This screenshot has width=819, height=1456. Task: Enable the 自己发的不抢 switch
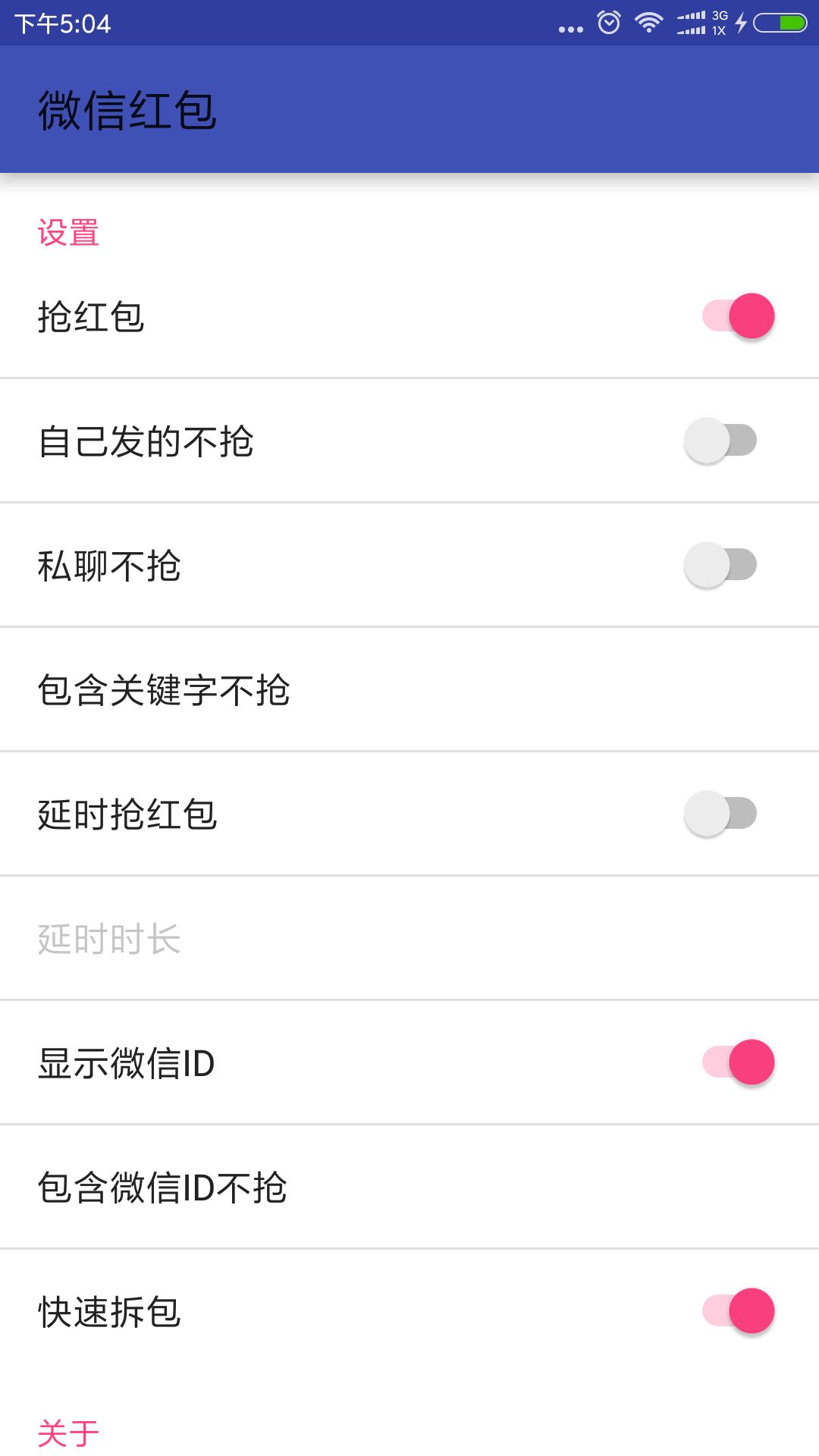click(720, 440)
